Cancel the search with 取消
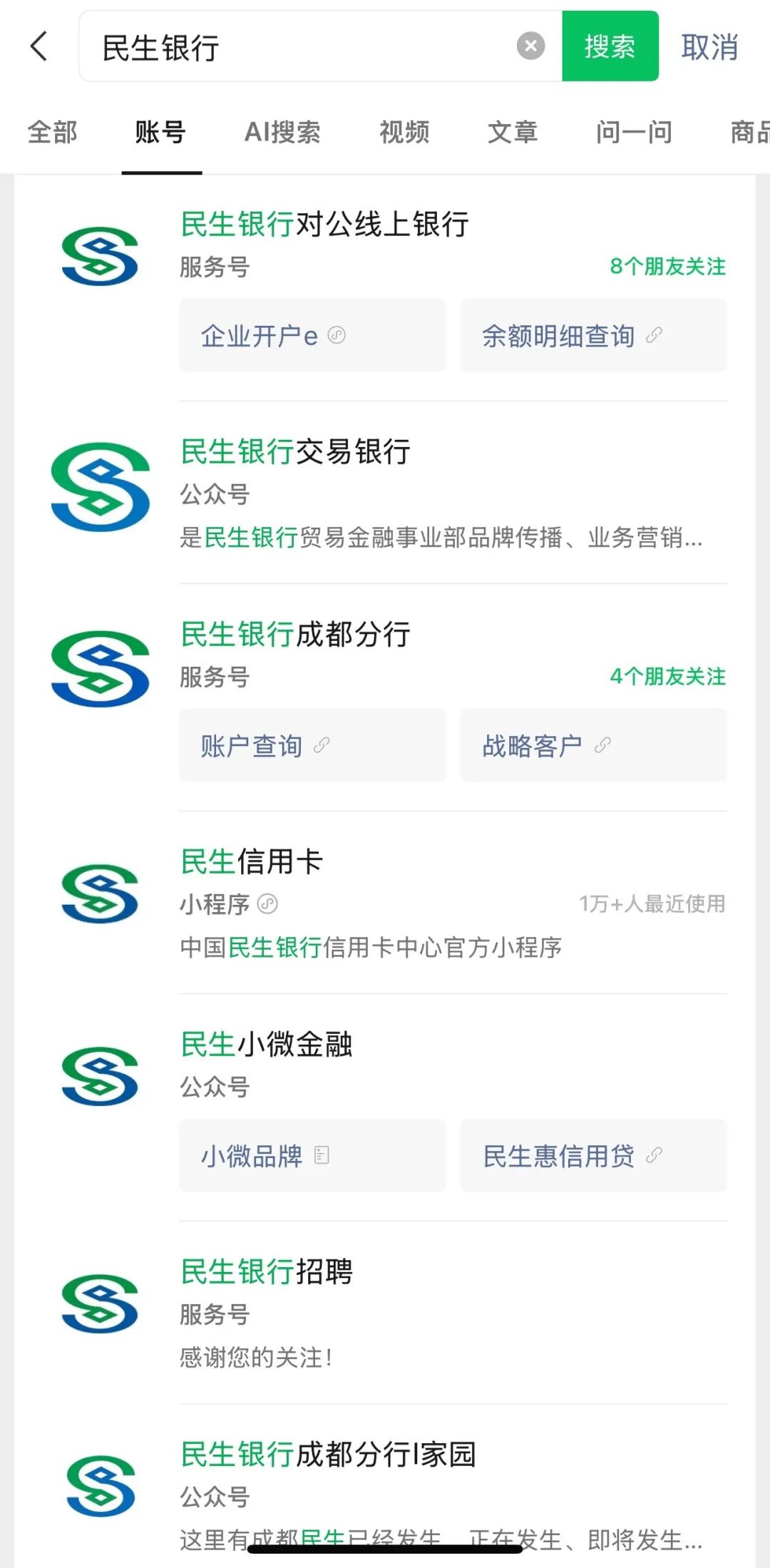This screenshot has width=770, height=1568. point(709,47)
